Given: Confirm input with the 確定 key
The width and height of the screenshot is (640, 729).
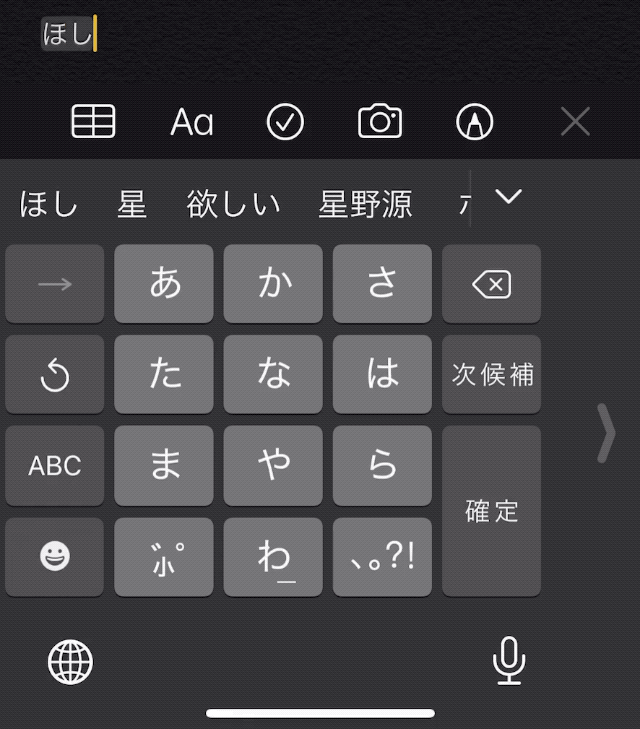Looking at the screenshot, I should tap(491, 510).
